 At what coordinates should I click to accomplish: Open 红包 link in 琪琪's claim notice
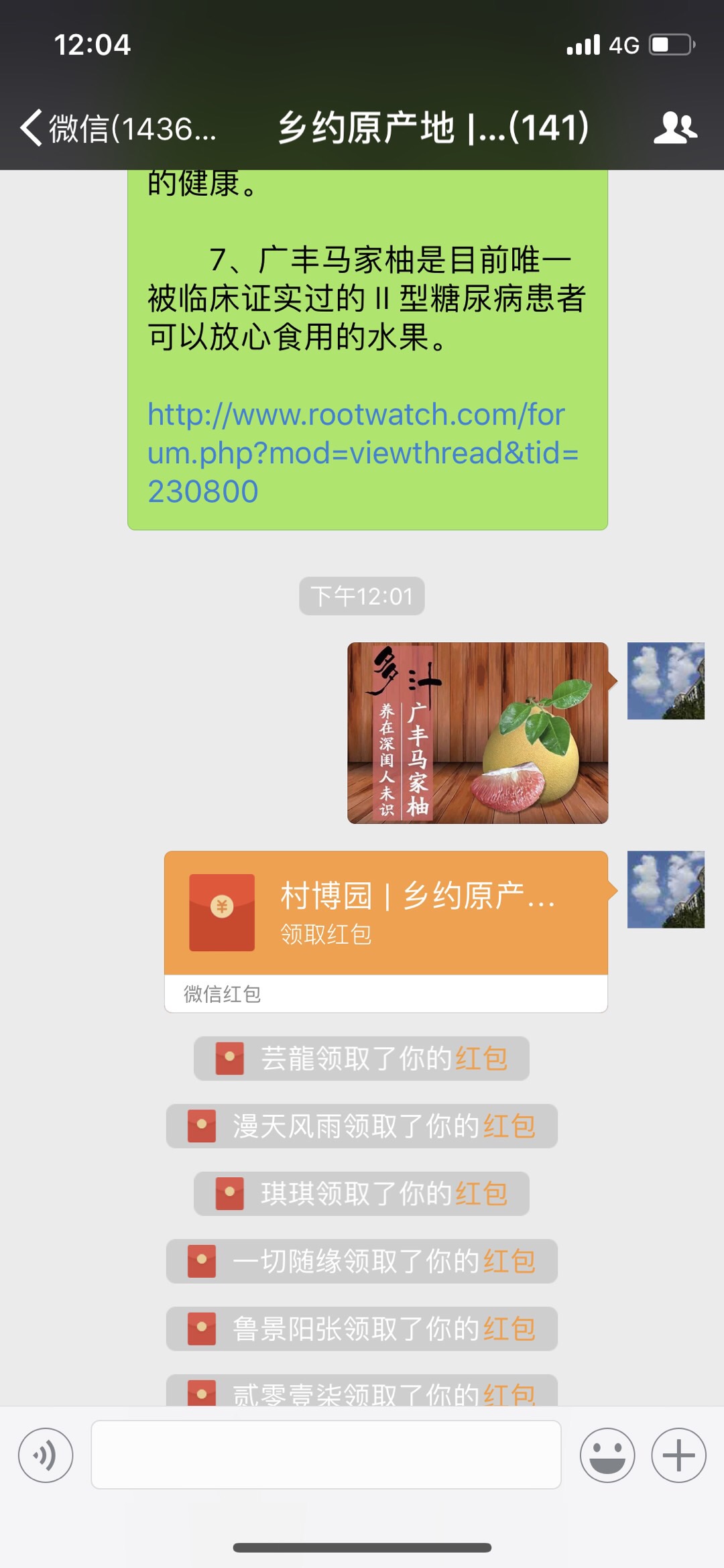coord(481,1194)
